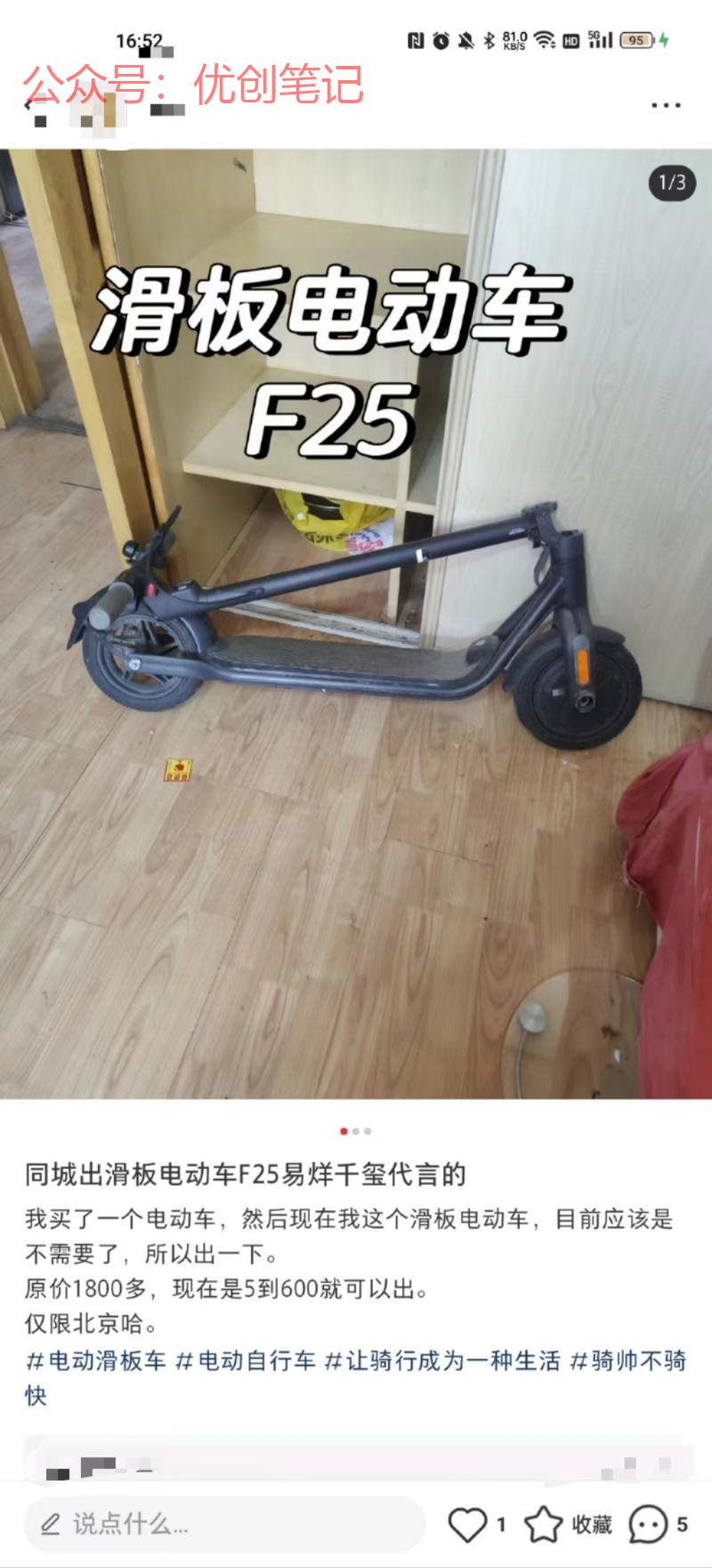The width and height of the screenshot is (712, 1568).
Task: Open the comments bubble showing 5
Action: (x=650, y=1524)
